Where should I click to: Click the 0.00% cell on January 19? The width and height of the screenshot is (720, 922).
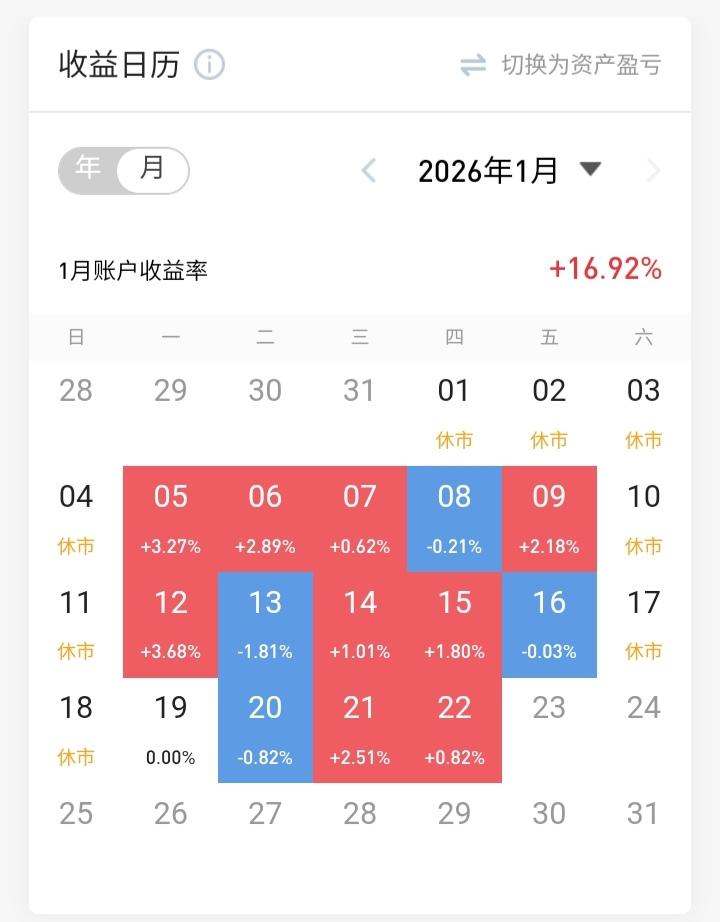(x=170, y=730)
